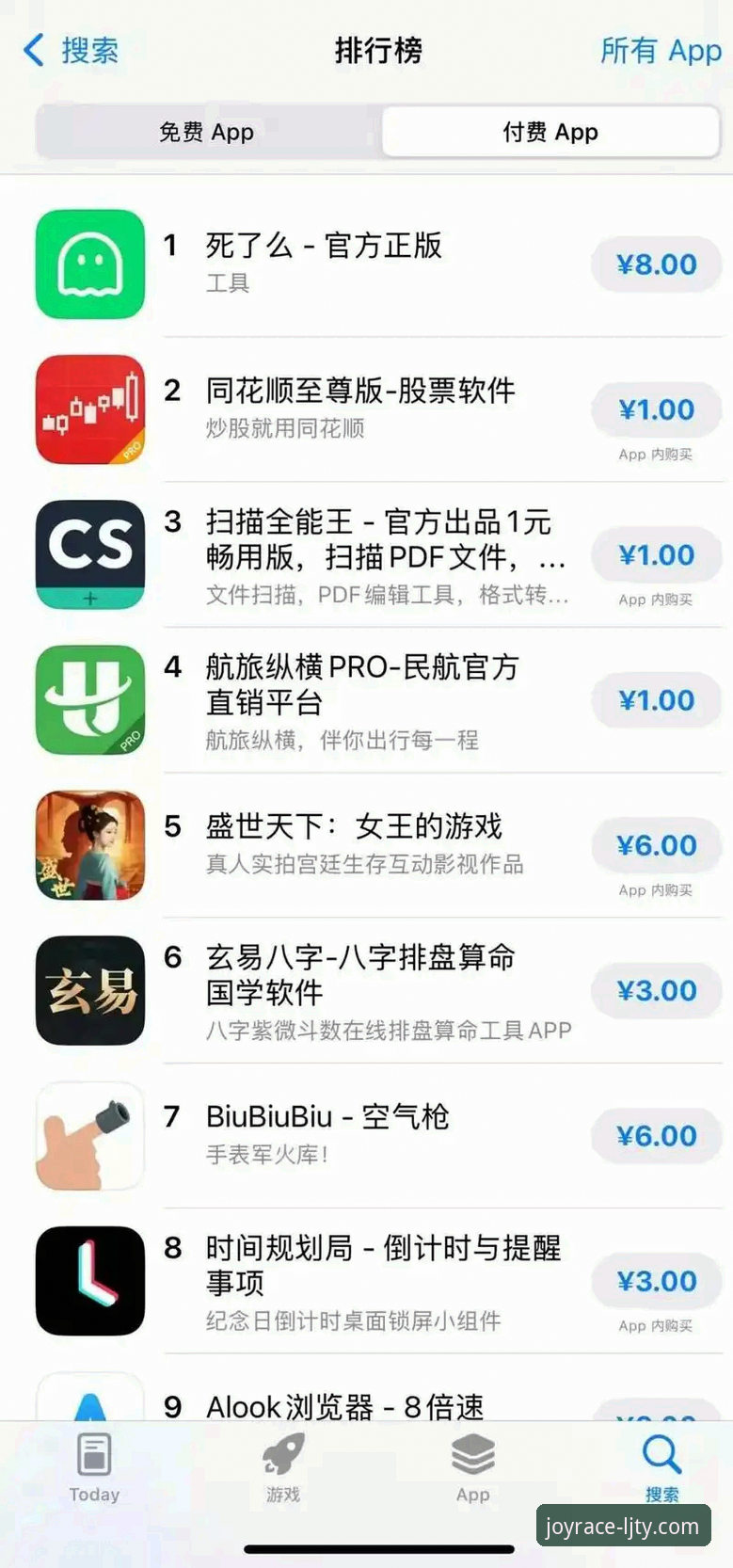
Task: Go back using the 搜索 back arrow
Action: [x=66, y=51]
